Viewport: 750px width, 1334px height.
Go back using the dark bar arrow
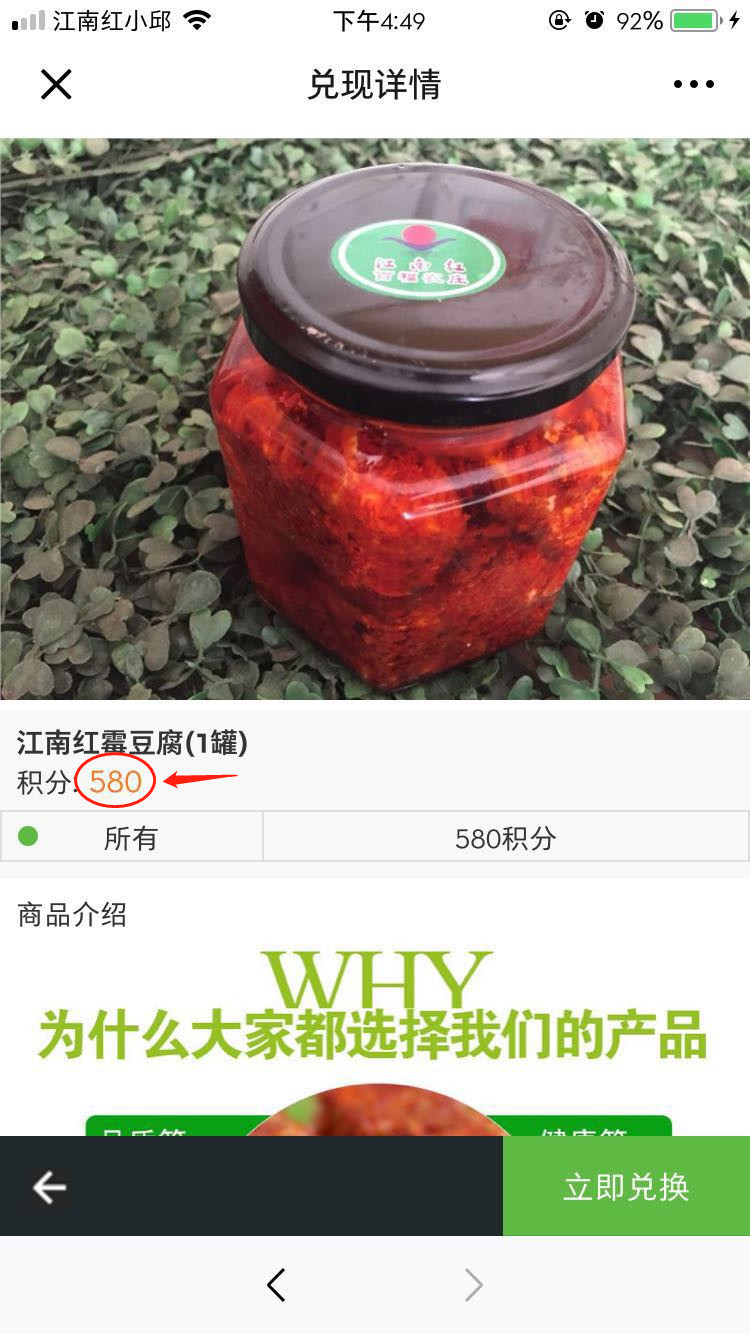(49, 1187)
